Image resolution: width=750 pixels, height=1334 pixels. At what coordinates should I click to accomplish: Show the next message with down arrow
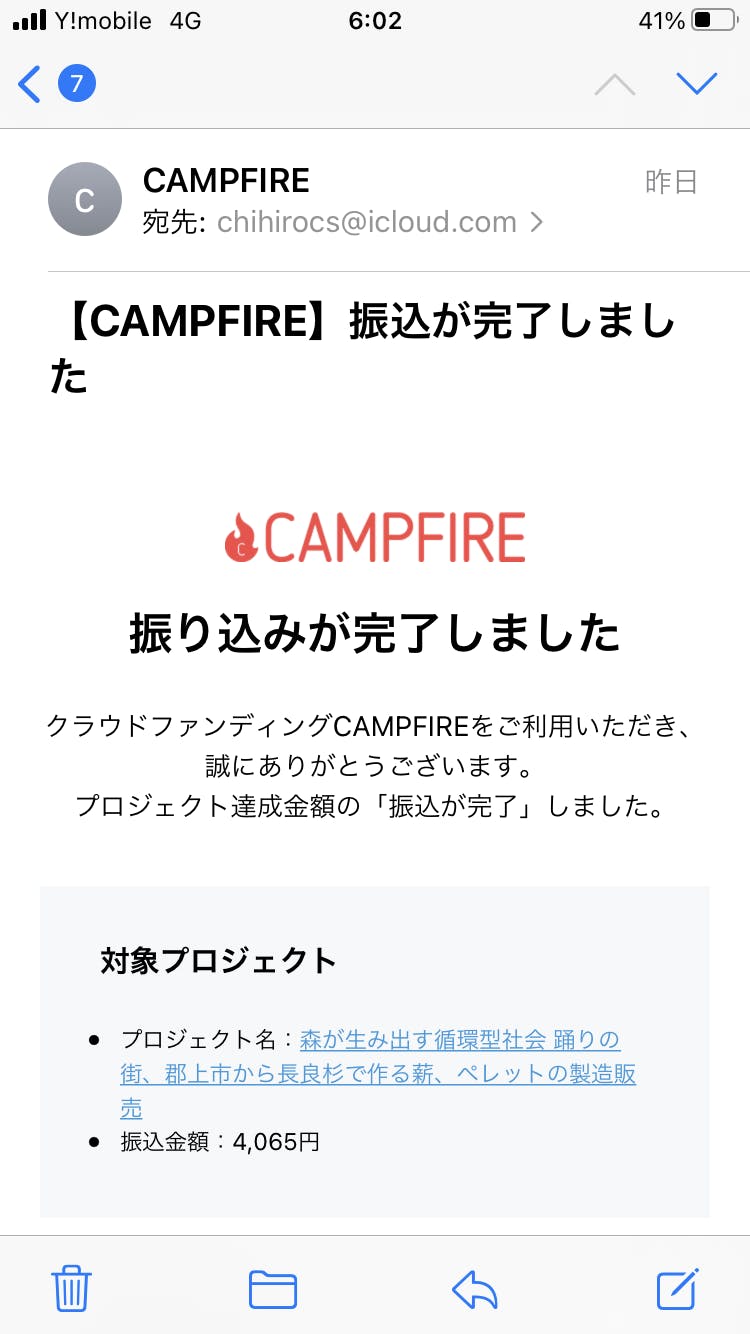coord(696,84)
